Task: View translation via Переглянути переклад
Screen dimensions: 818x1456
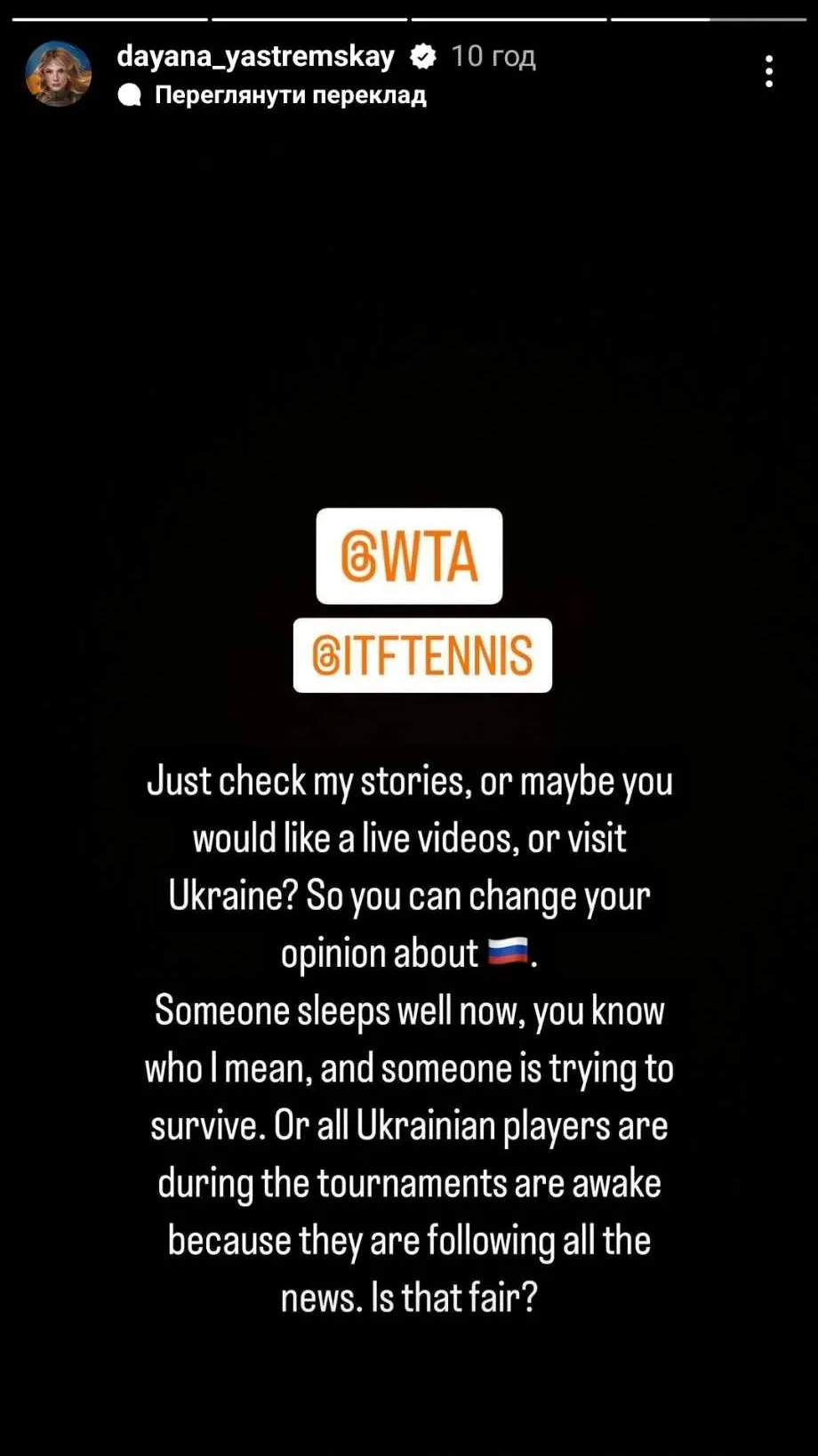Action: (x=290, y=95)
